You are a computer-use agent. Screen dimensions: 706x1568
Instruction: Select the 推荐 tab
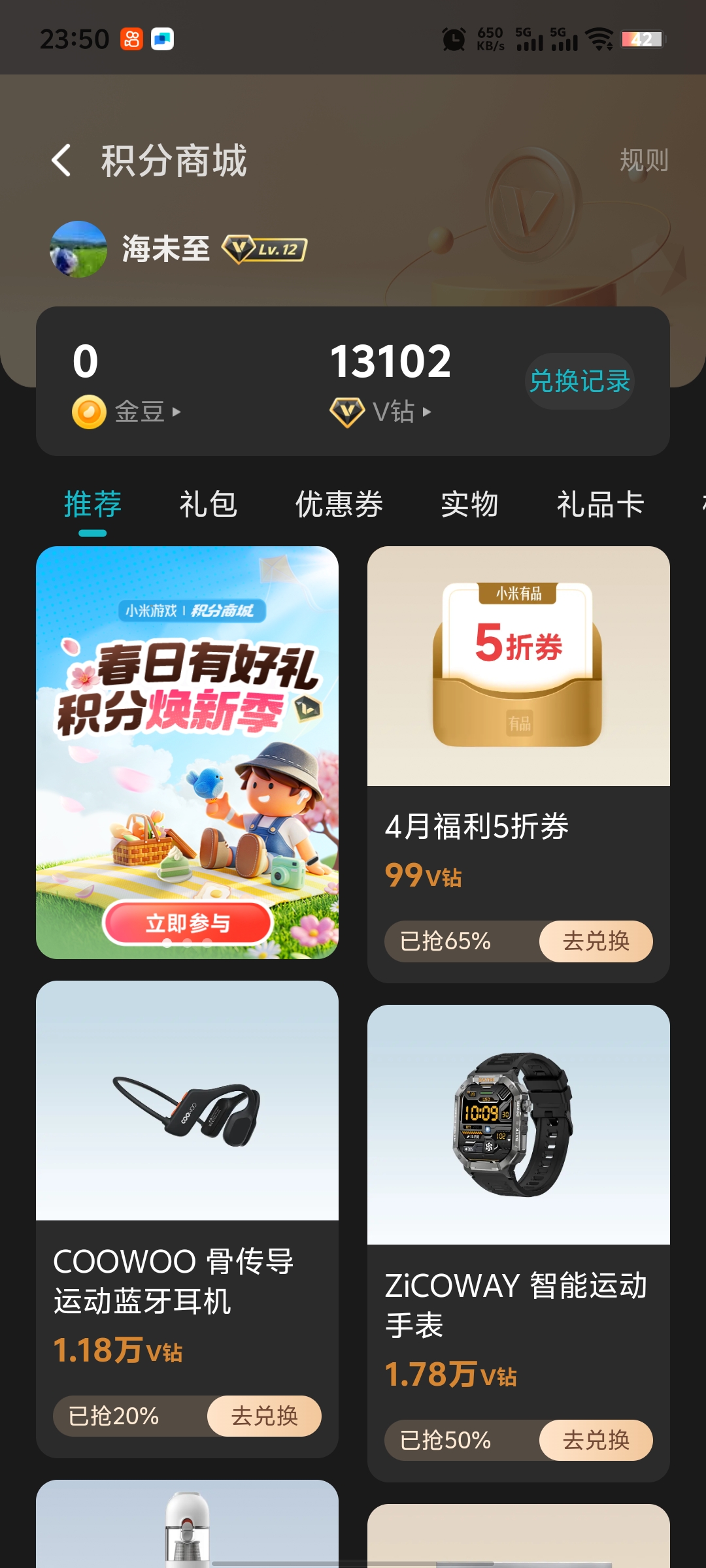(x=93, y=504)
